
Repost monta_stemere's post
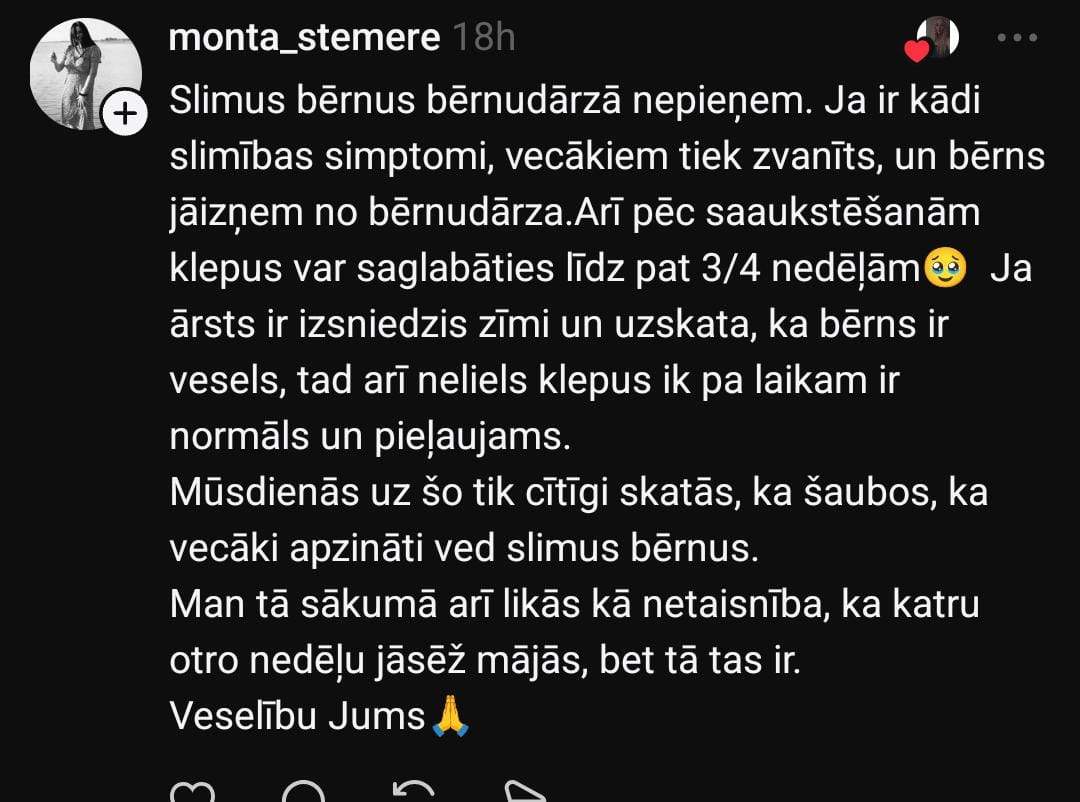point(412,792)
